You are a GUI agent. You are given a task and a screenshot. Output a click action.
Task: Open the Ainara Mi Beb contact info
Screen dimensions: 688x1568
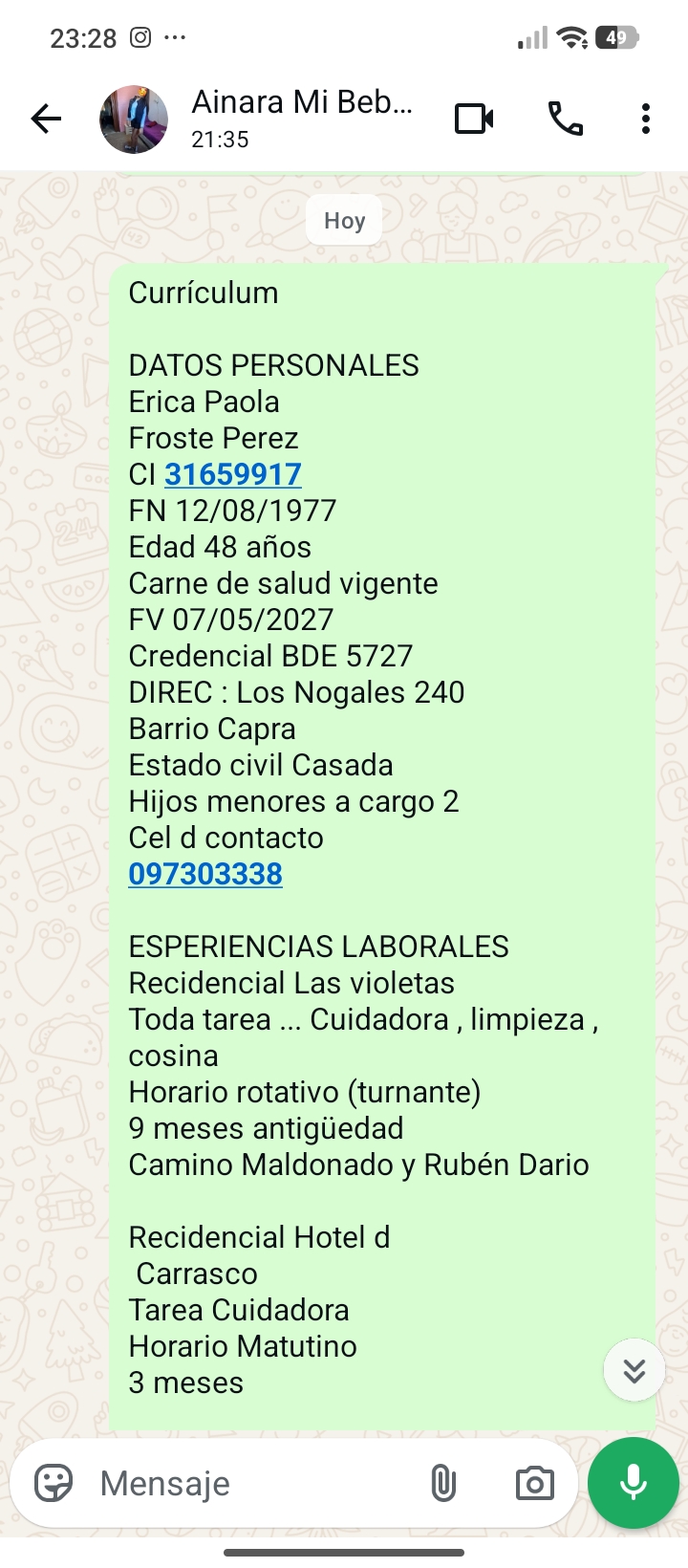click(302, 119)
